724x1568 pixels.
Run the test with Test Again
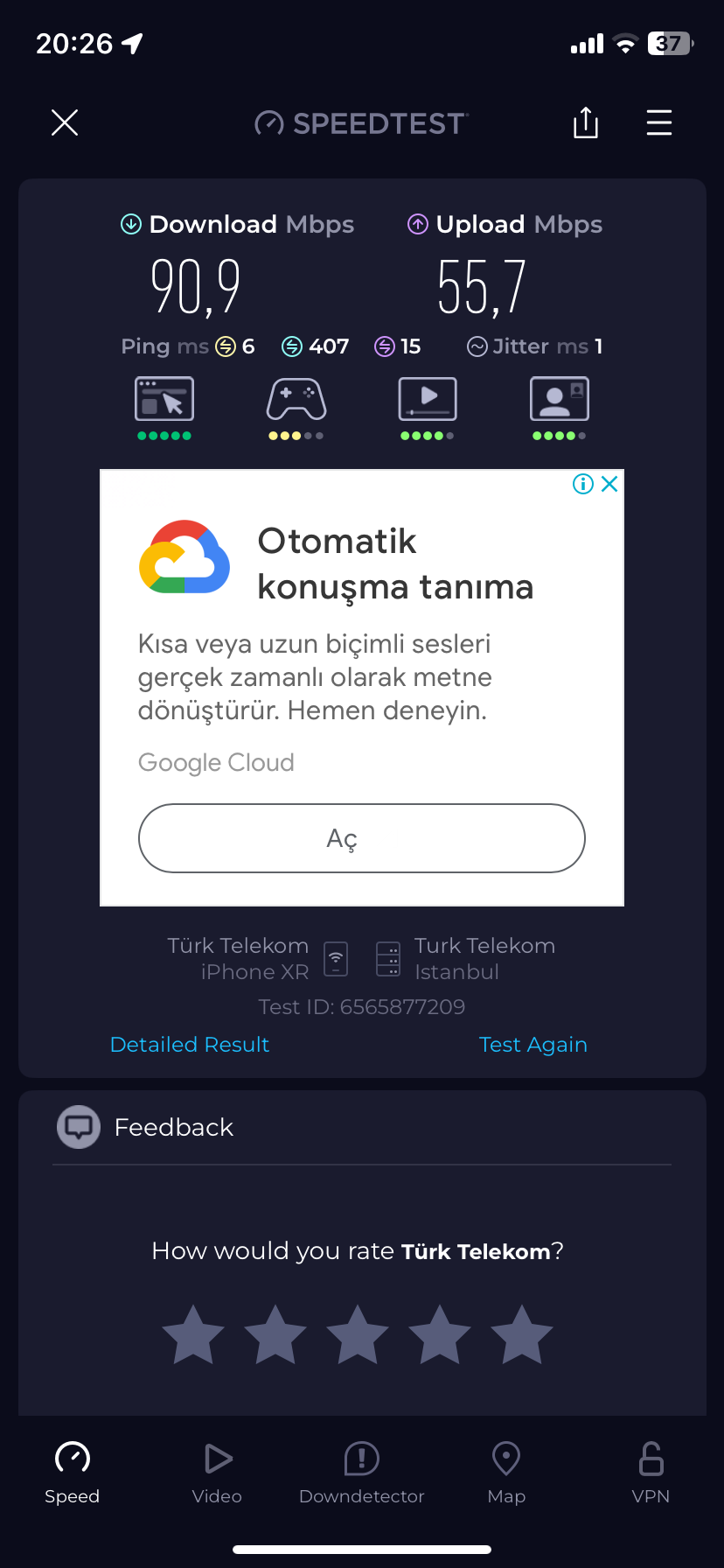click(x=533, y=1045)
